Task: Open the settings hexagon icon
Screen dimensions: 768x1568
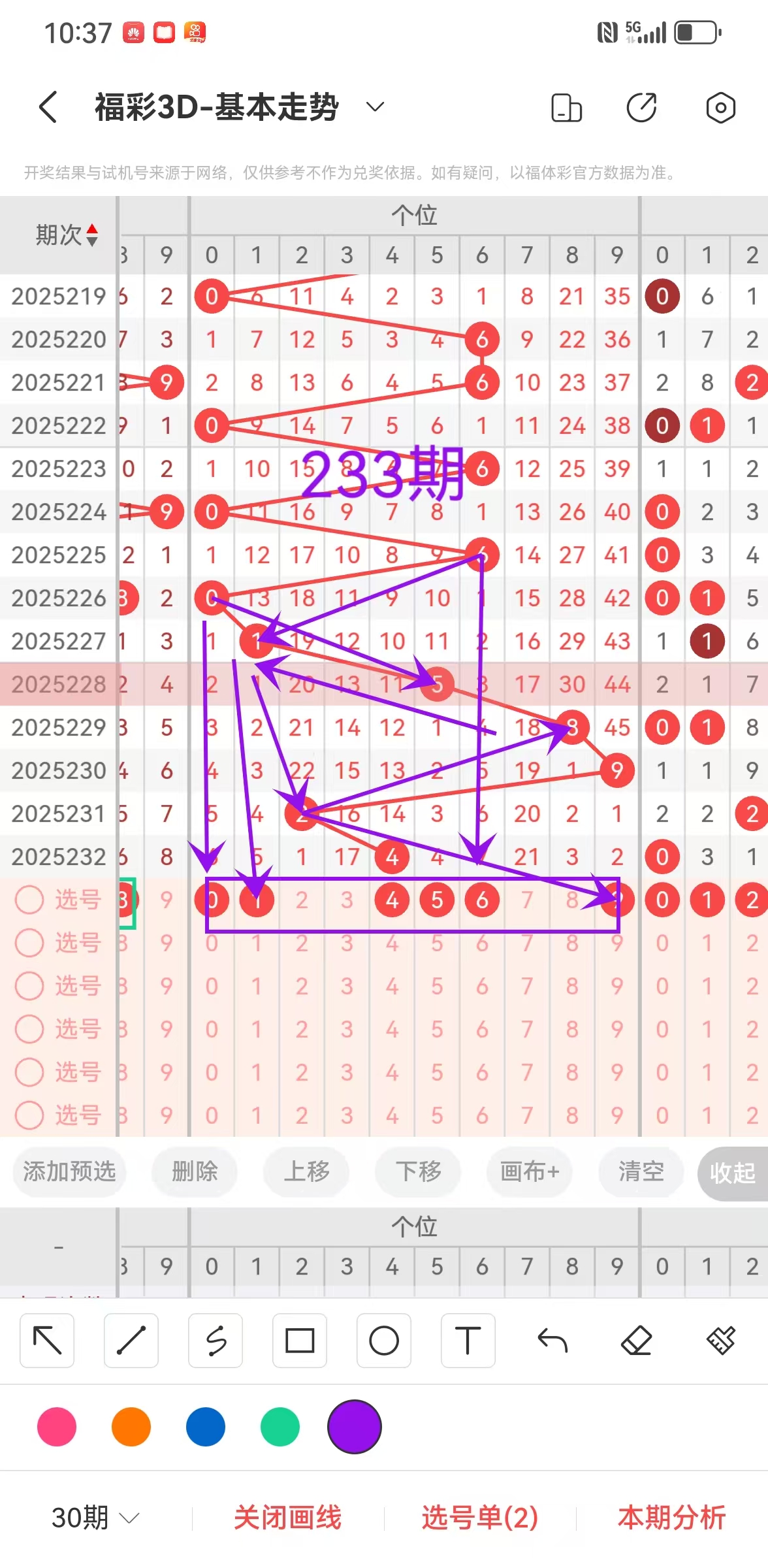Action: point(721,107)
